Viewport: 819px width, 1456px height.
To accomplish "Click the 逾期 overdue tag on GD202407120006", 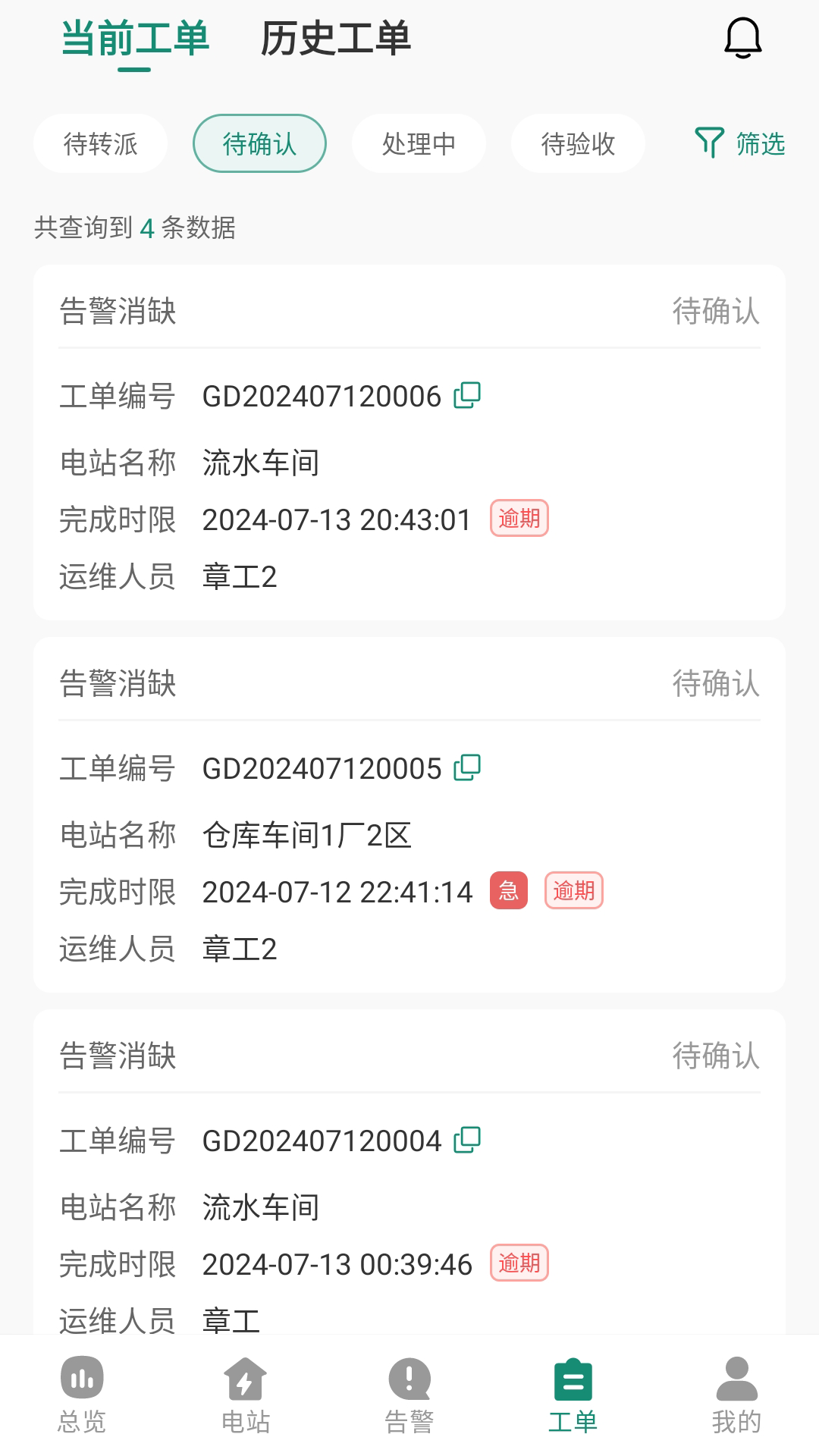I will pyautogui.click(x=518, y=519).
